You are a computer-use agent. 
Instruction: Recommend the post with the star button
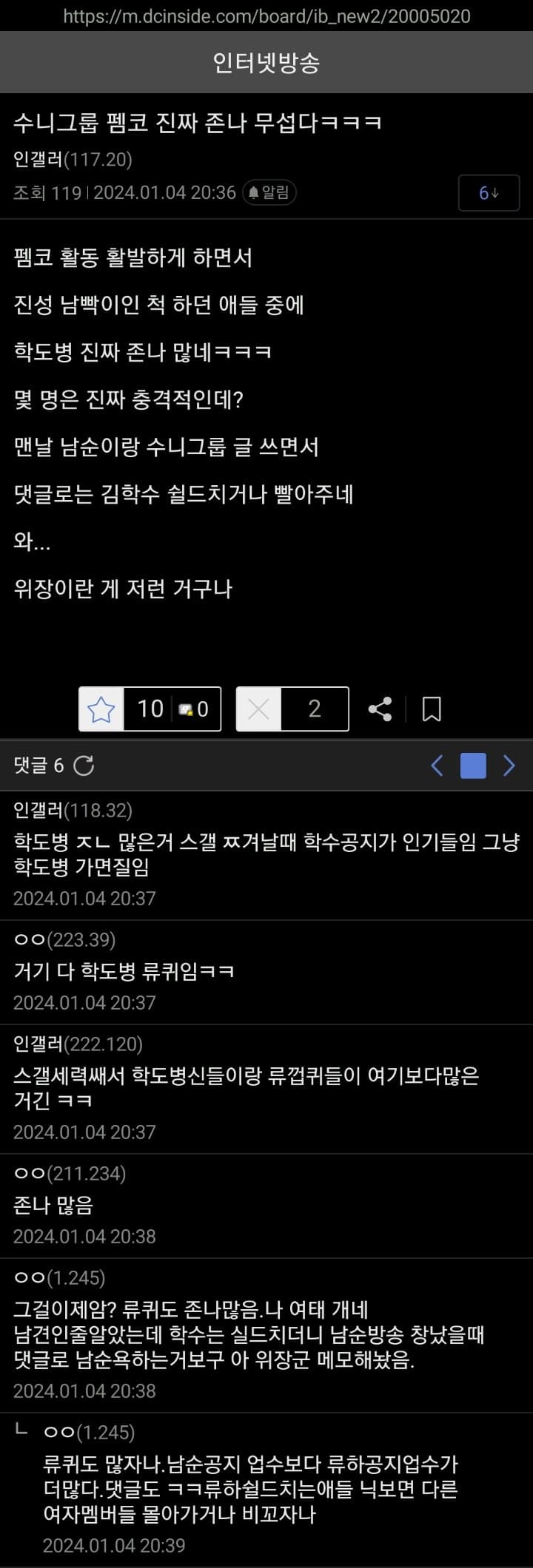pyautogui.click(x=101, y=709)
